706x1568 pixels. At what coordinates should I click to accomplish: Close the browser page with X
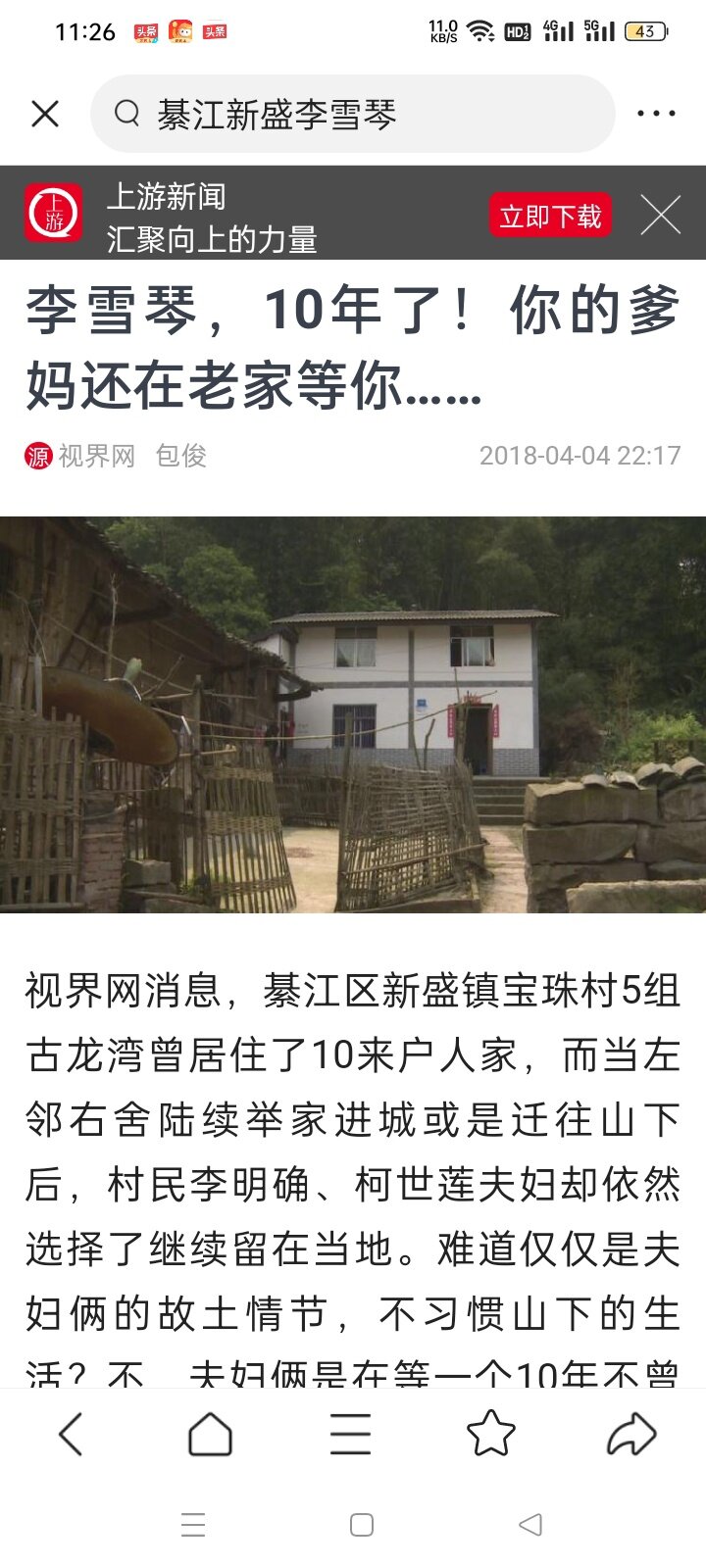click(x=45, y=114)
